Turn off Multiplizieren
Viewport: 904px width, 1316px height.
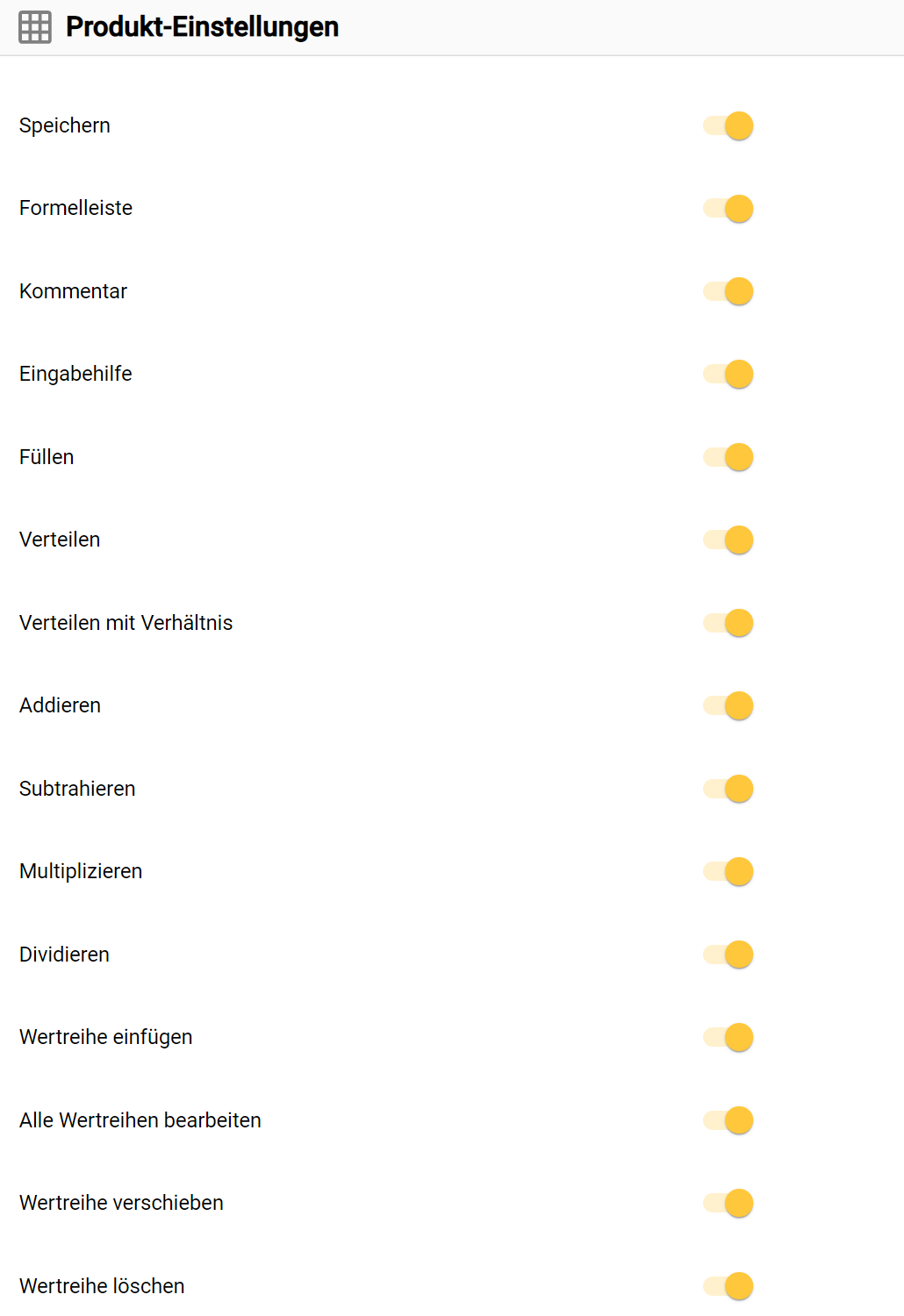point(728,871)
